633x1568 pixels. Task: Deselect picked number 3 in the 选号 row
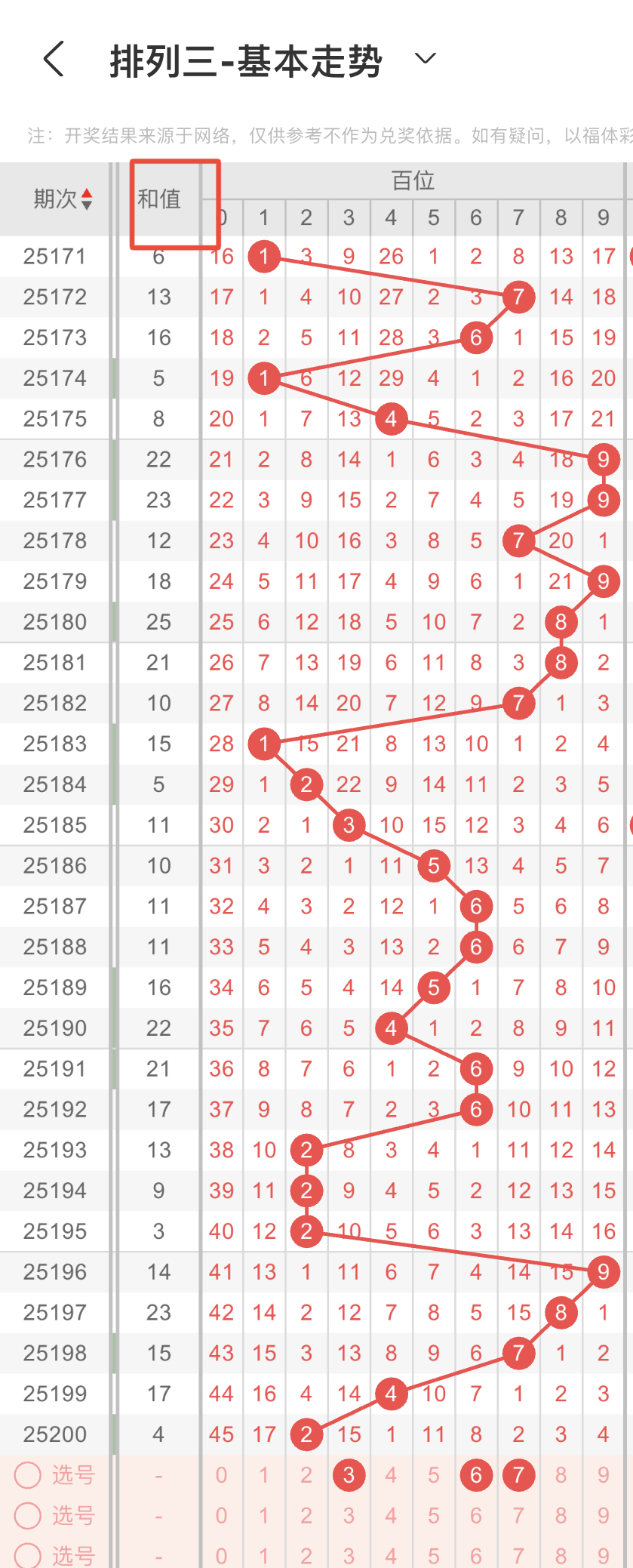pos(349,1474)
